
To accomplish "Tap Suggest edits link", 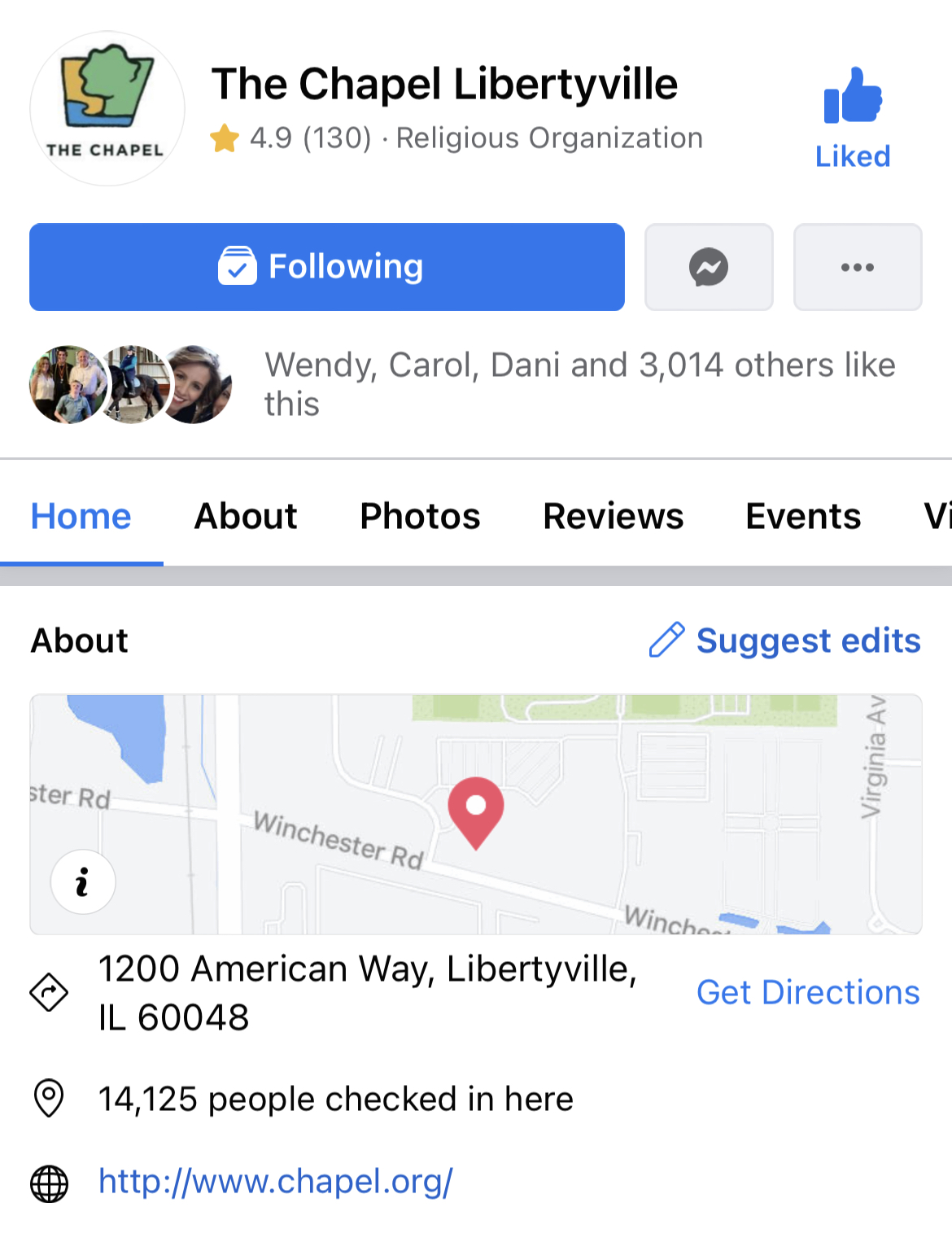I will (785, 641).
